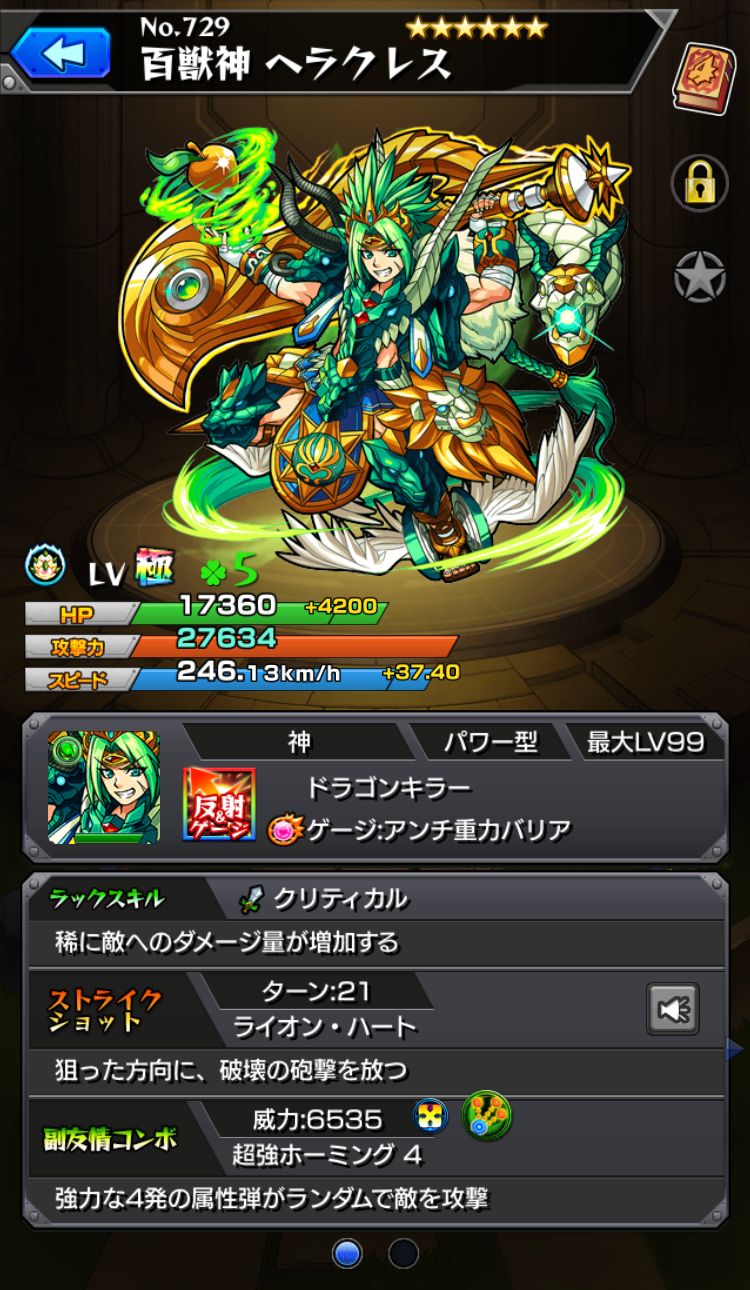Switch to the second page indicator dot
The width and height of the screenshot is (750, 1290).
(404, 1253)
